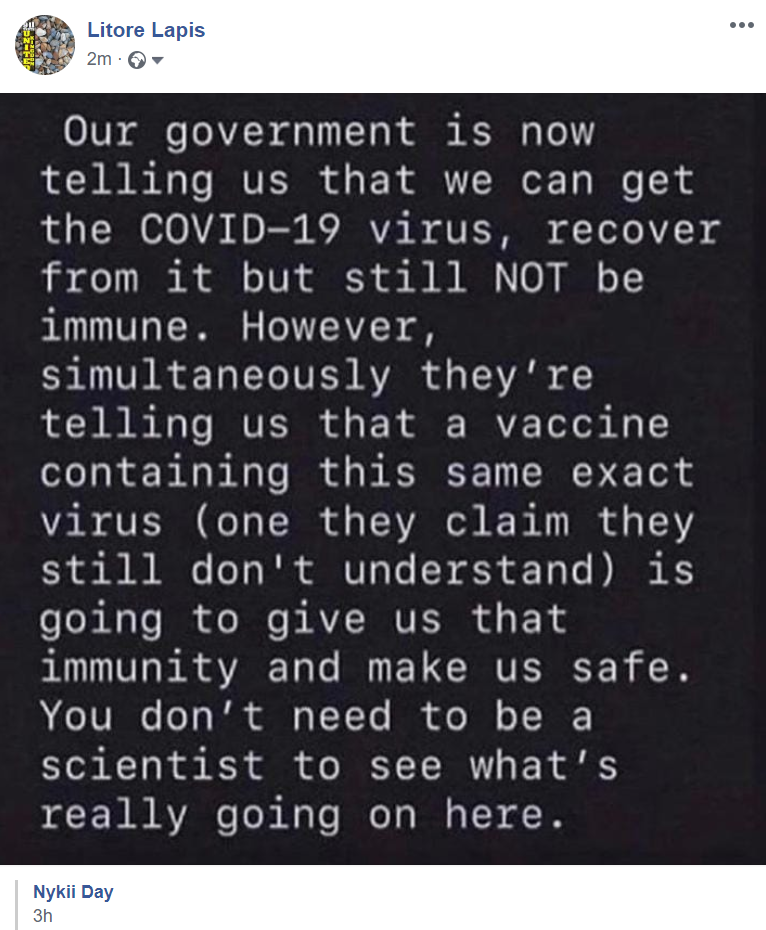Open the Litore Lapis profile name link
766x930 pixels.
point(146,30)
